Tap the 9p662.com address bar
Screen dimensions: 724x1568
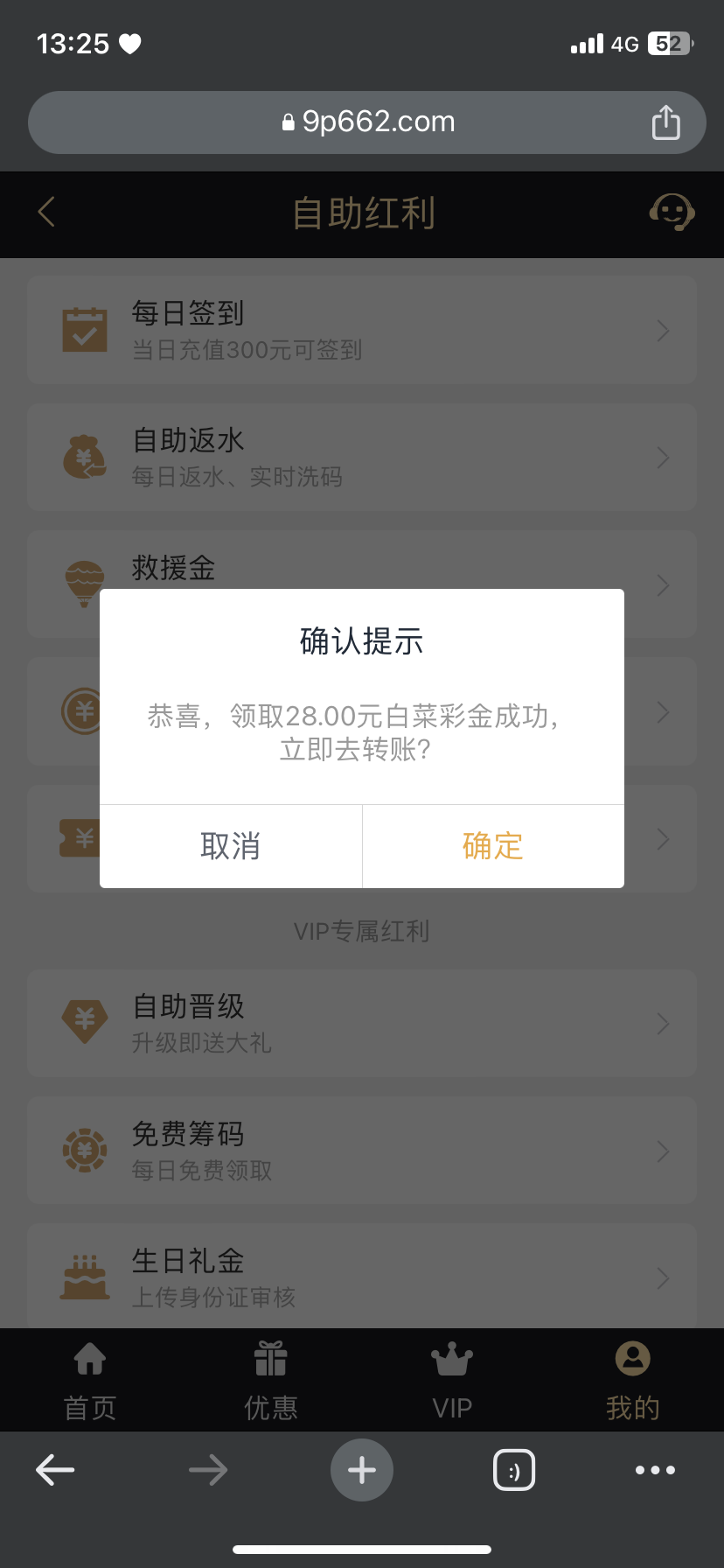367,122
